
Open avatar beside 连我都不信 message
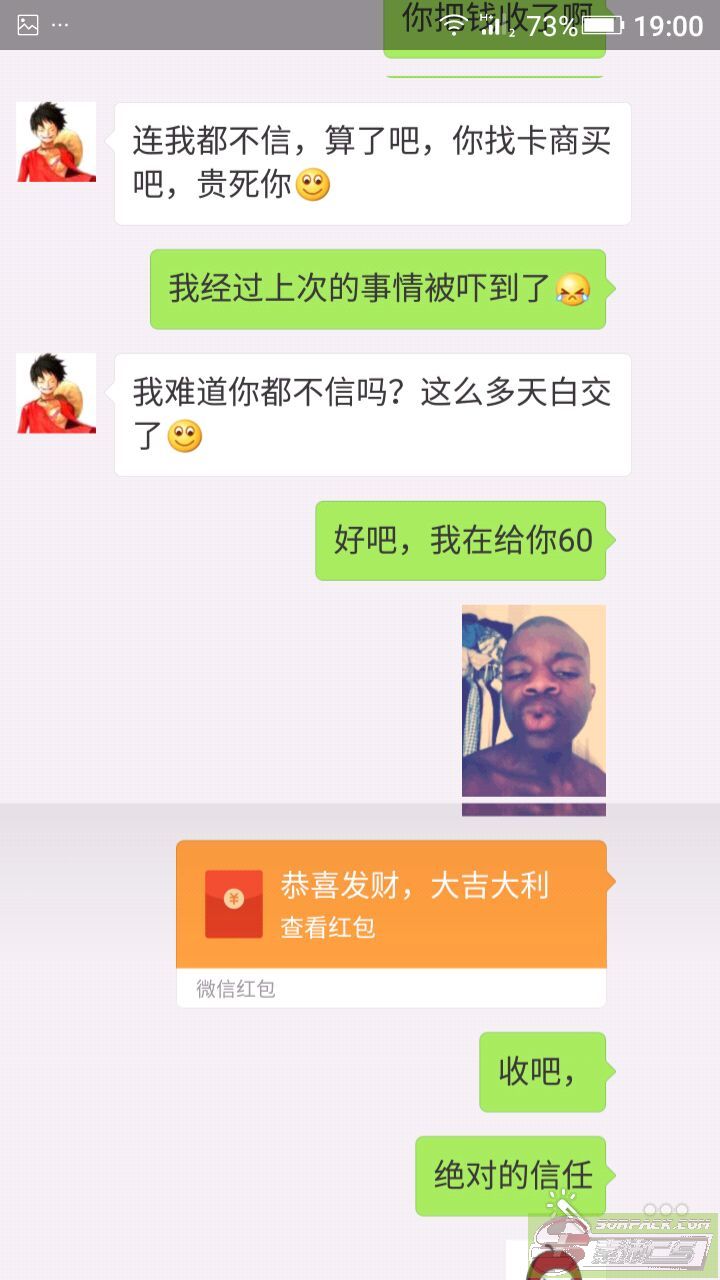[56, 142]
